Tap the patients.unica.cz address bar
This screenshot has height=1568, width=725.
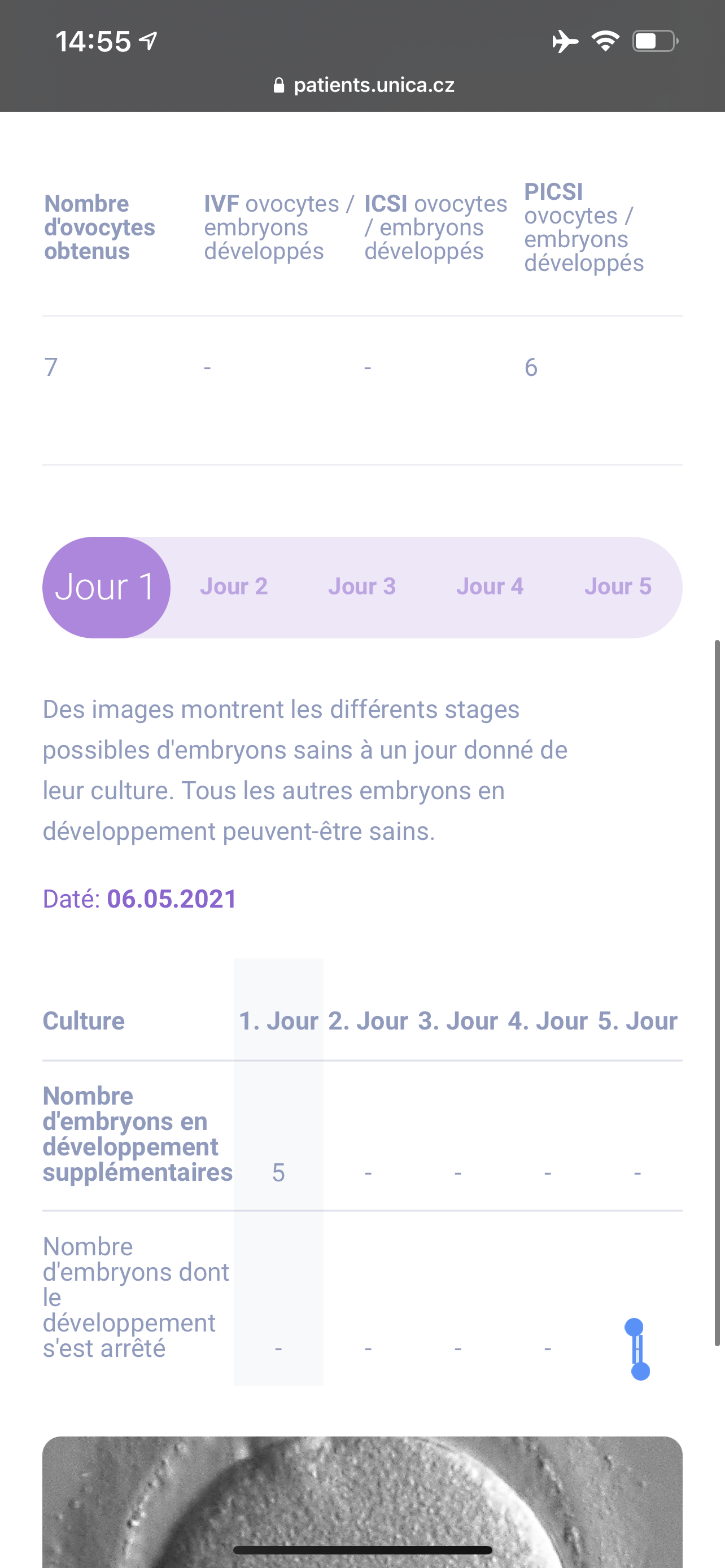point(364,85)
